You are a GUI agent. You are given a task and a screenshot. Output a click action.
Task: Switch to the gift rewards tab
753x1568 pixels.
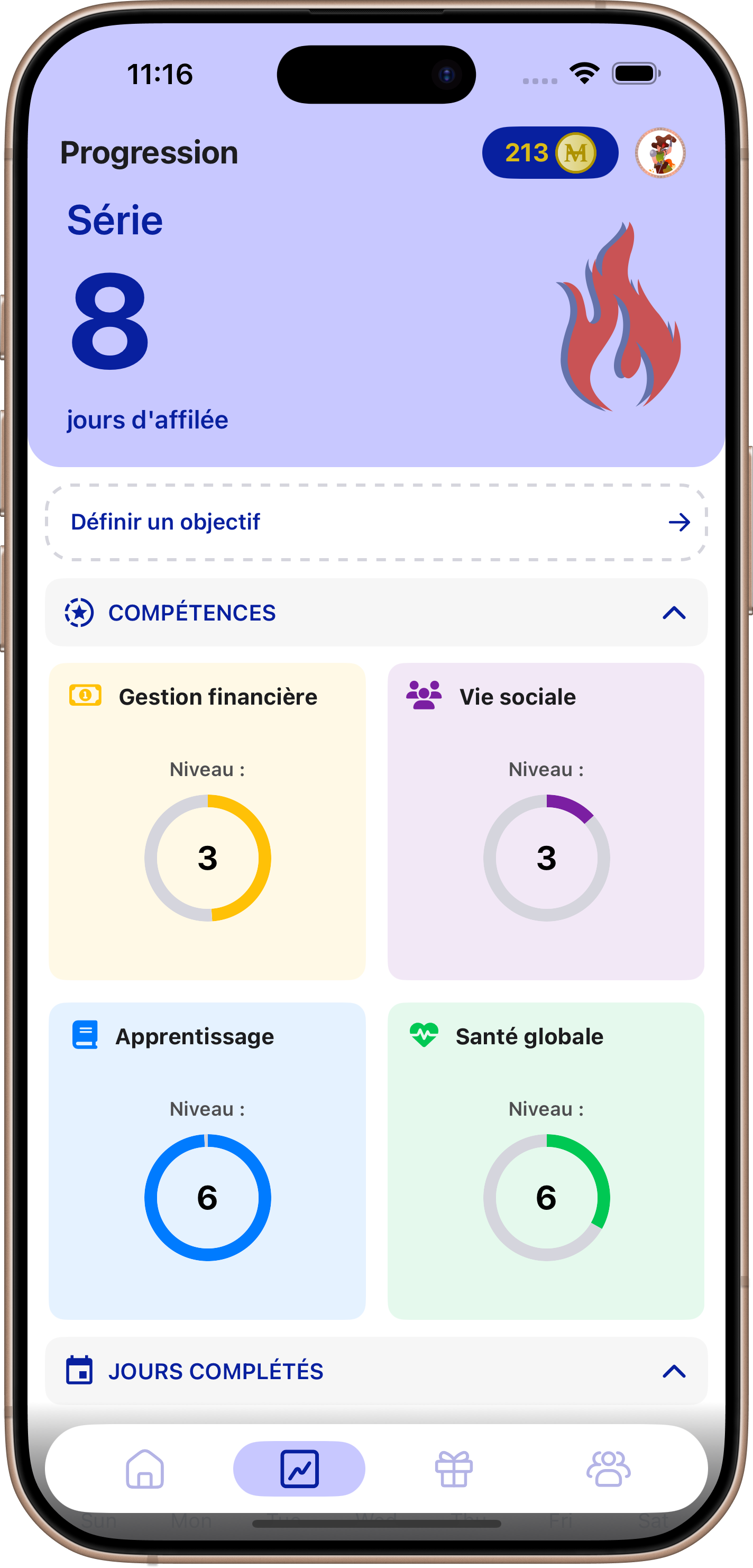point(454,1468)
